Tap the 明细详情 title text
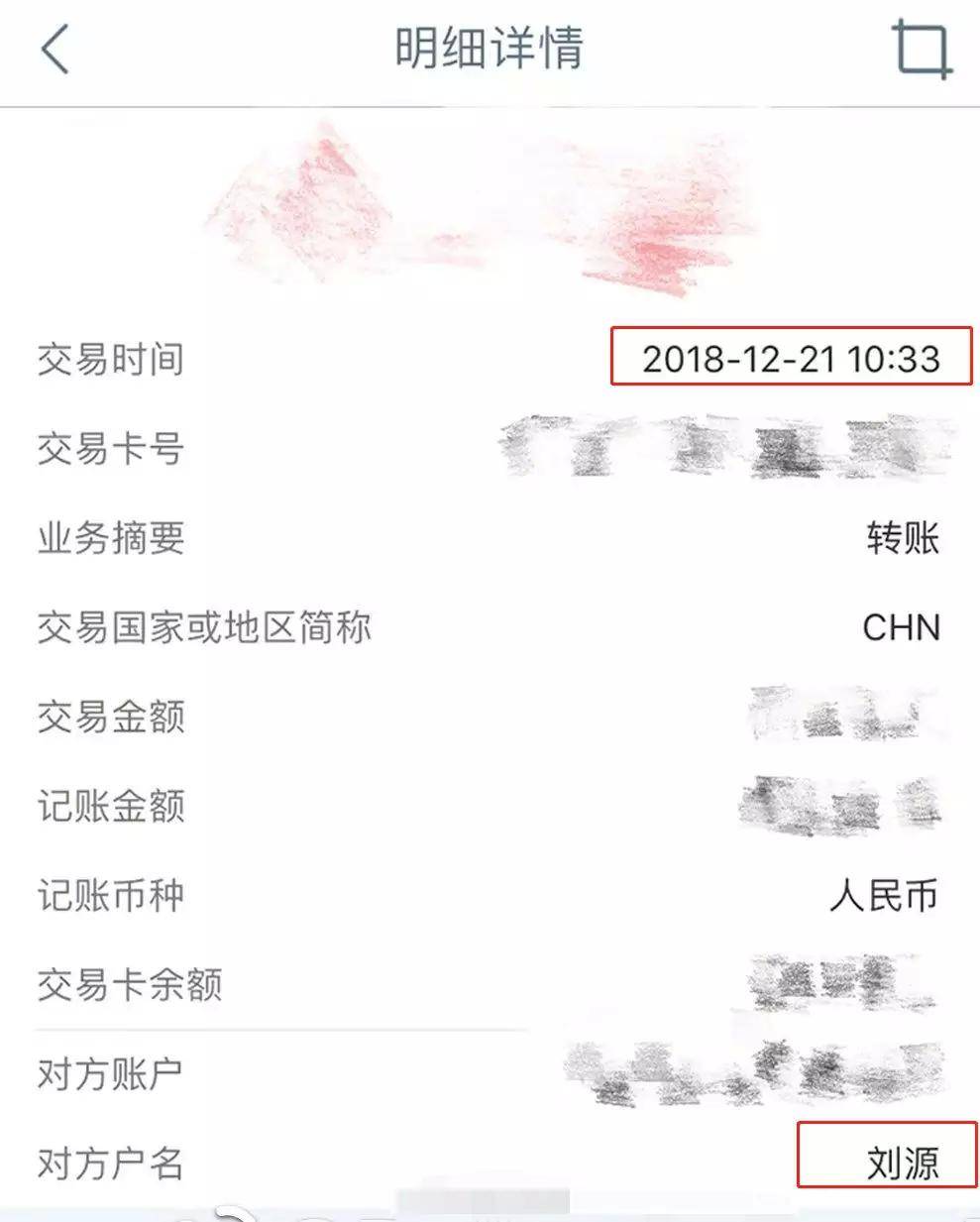 [490, 52]
